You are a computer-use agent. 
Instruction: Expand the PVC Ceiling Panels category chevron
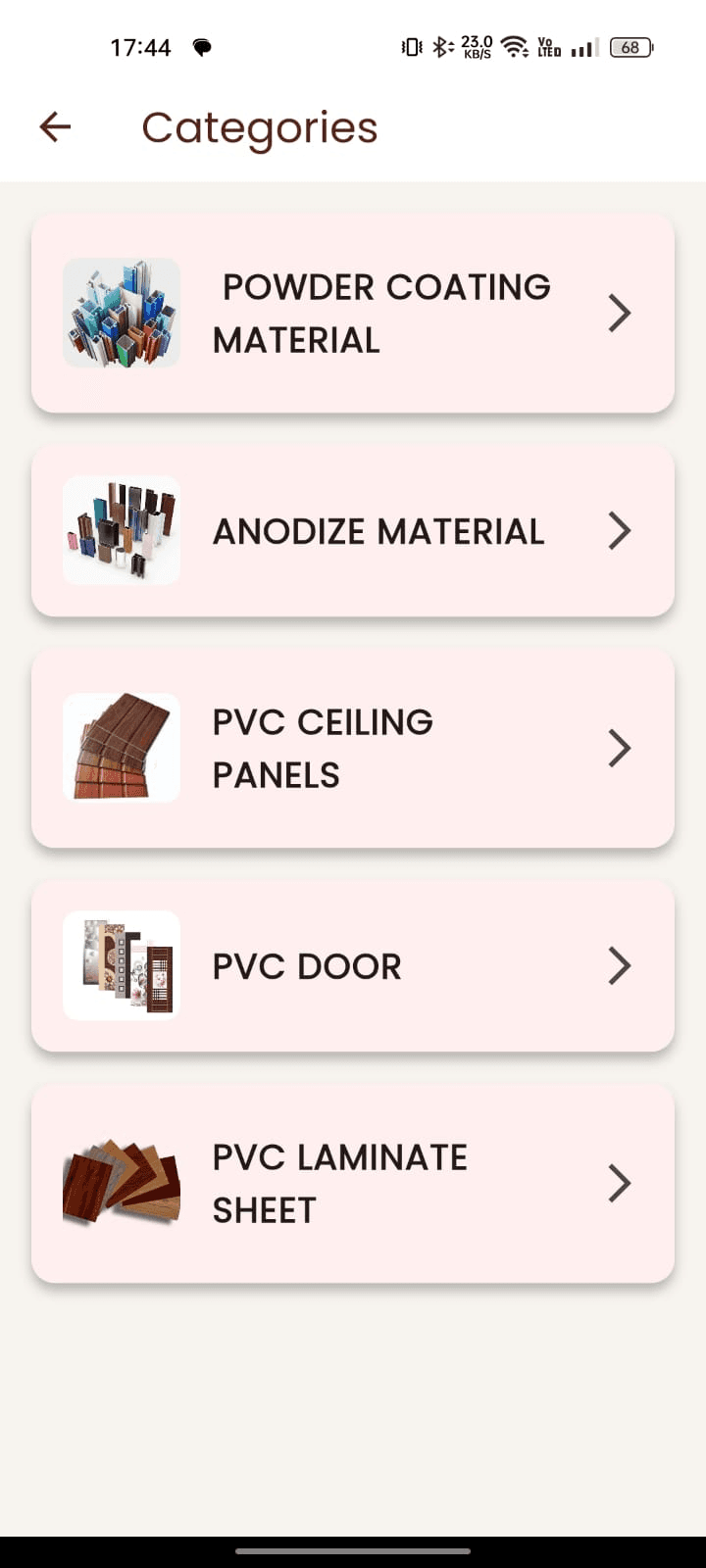(x=619, y=748)
